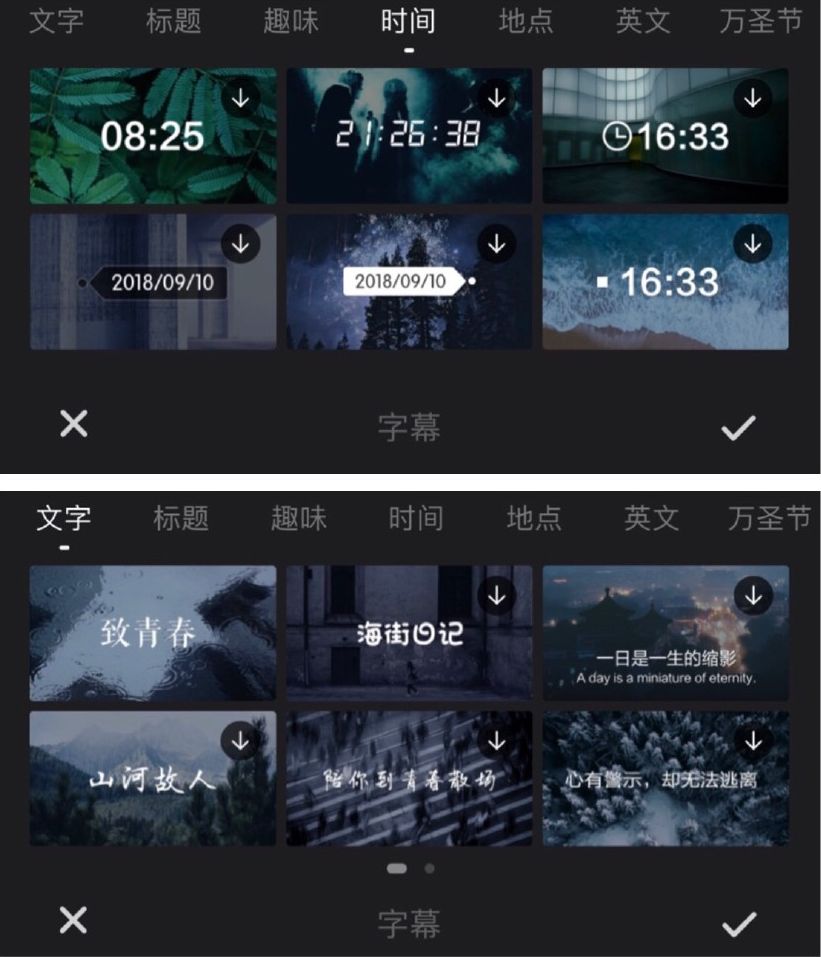The height and width of the screenshot is (957, 821).
Task: Download the 海街日记 text template
Action: tap(497, 593)
